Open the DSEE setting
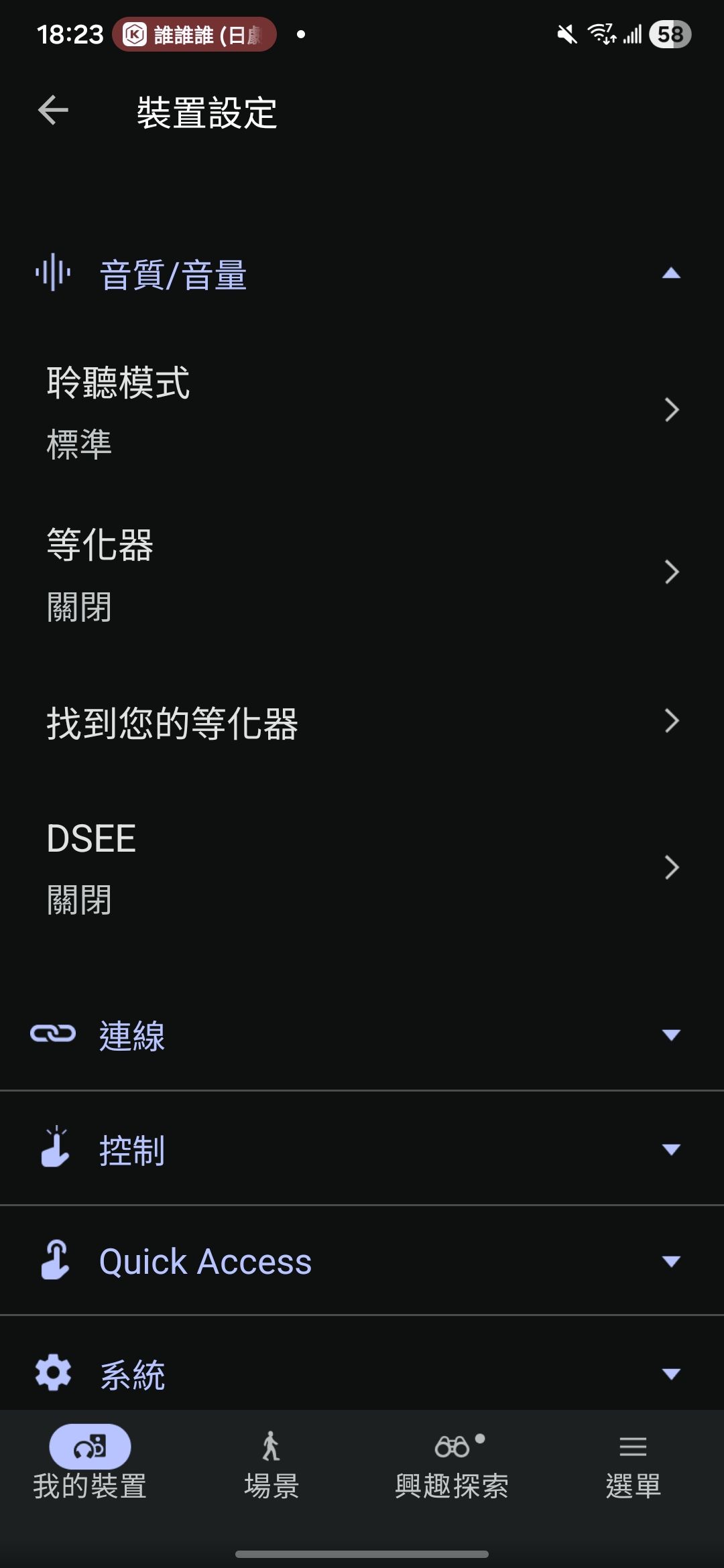The width and height of the screenshot is (724, 1568). click(362, 868)
